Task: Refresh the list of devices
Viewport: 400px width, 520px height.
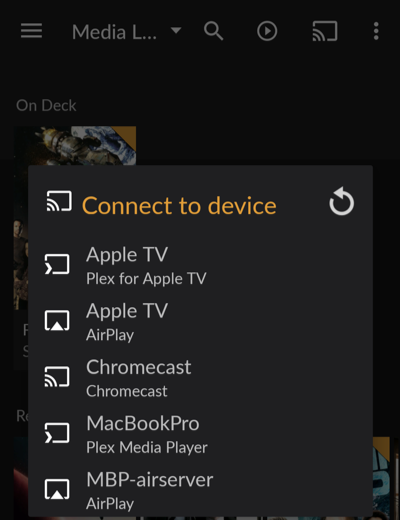Action: coord(341,201)
